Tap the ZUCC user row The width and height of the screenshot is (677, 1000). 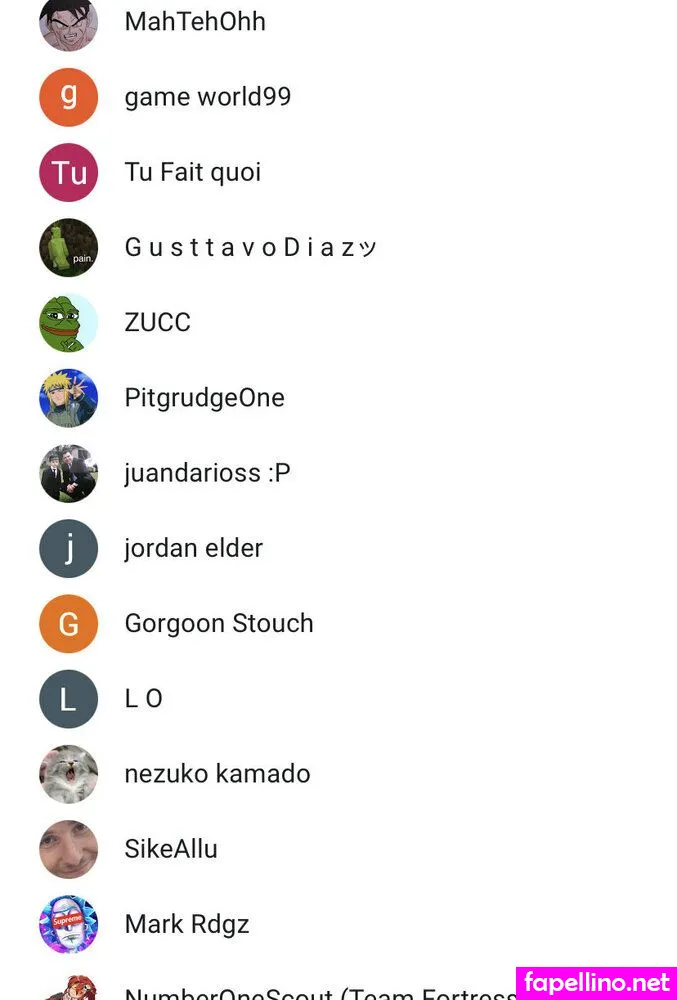[x=157, y=322]
